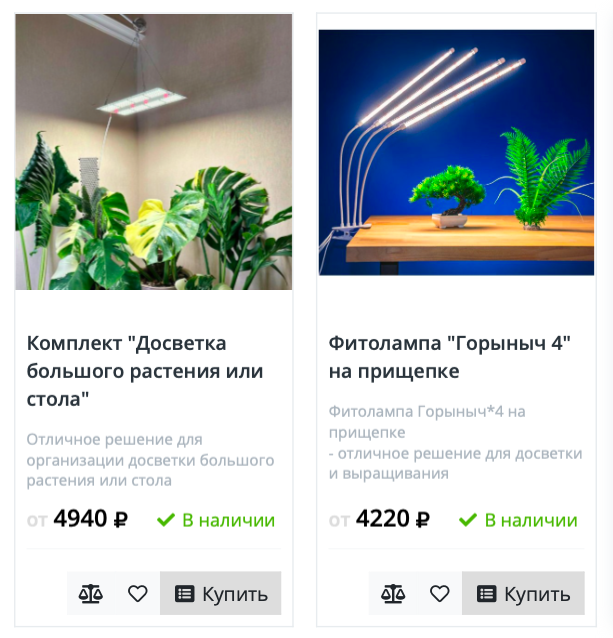Open title link Фитолампа Горыныч 4 на прищепке
613x638 pixels.
tap(449, 357)
